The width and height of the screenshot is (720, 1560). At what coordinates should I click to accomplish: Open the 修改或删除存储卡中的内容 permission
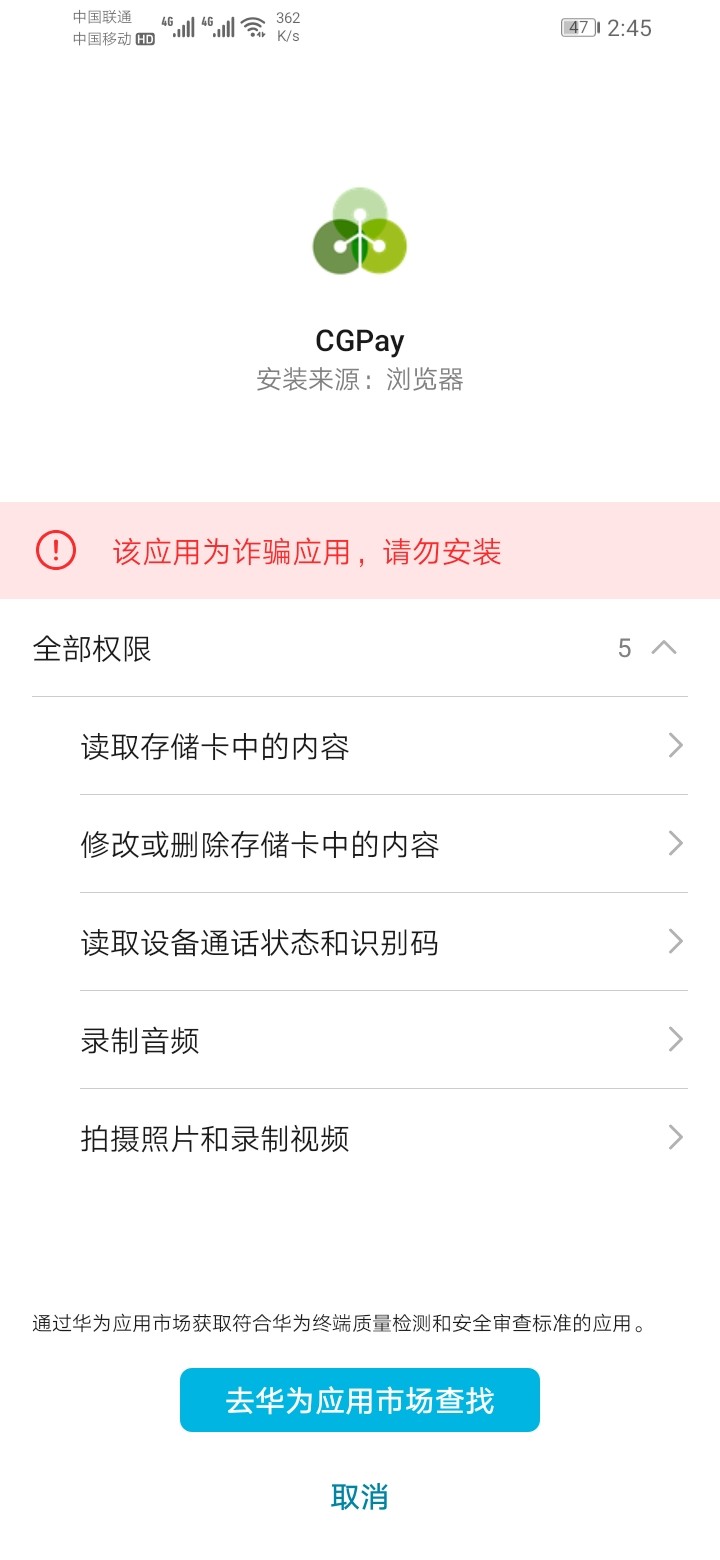click(383, 844)
